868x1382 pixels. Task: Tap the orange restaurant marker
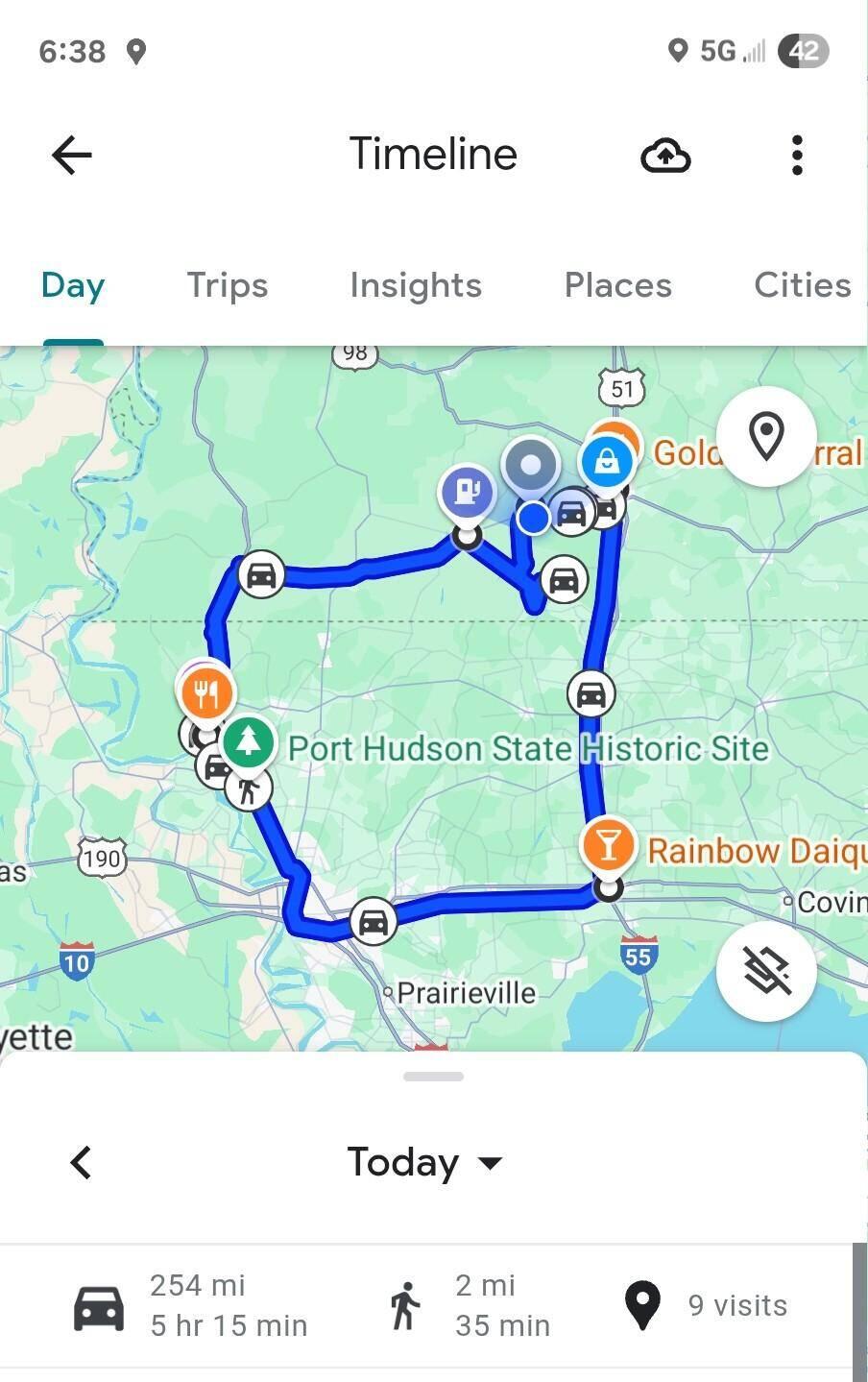click(206, 692)
